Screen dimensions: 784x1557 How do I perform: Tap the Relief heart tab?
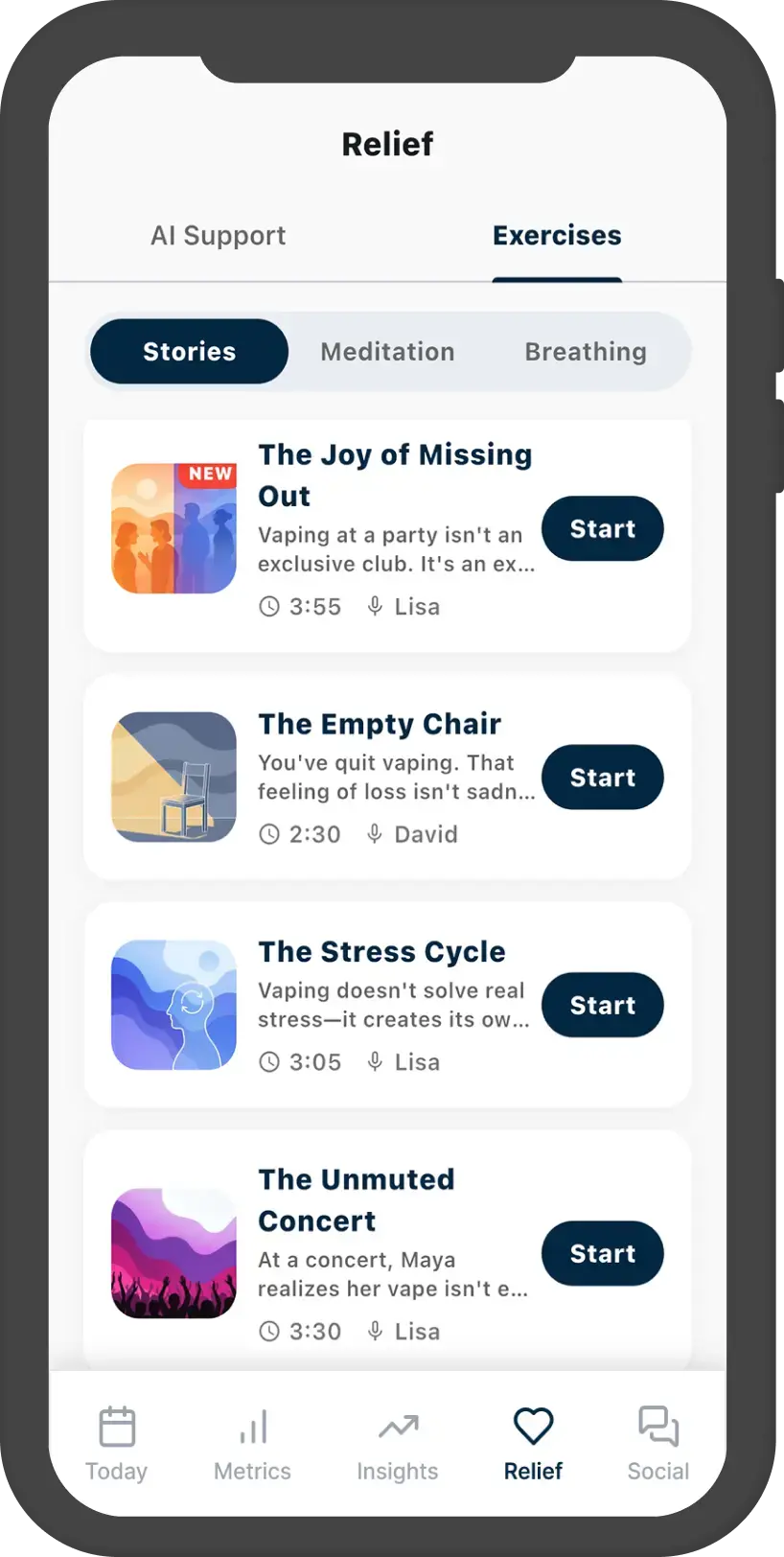tap(533, 1443)
